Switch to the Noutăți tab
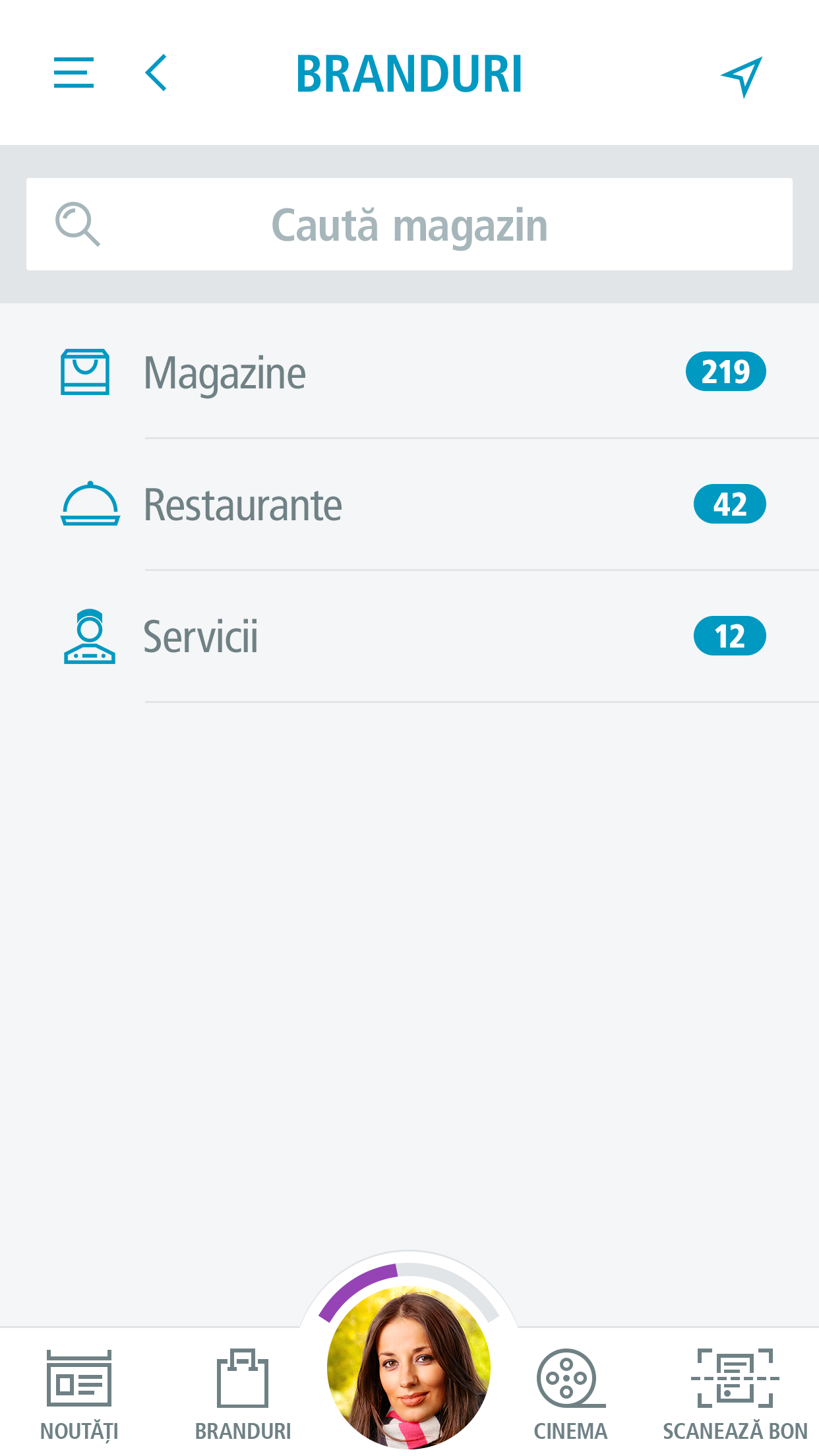This screenshot has width=819, height=1456. tap(79, 1395)
